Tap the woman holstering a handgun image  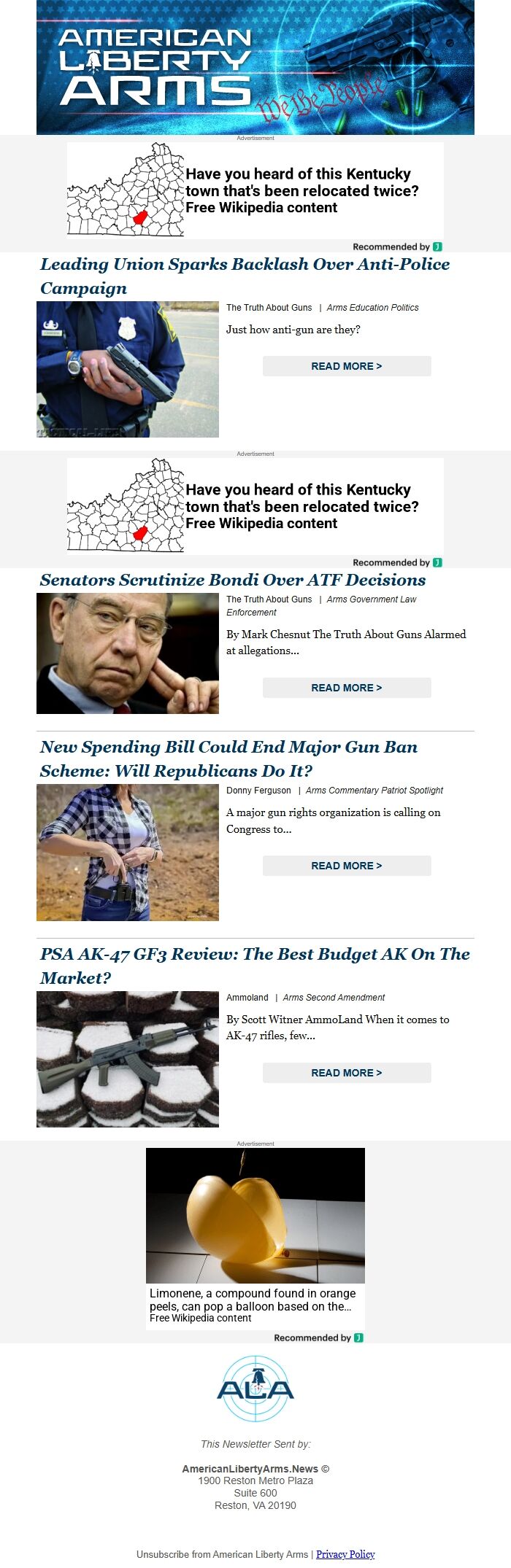(x=128, y=852)
